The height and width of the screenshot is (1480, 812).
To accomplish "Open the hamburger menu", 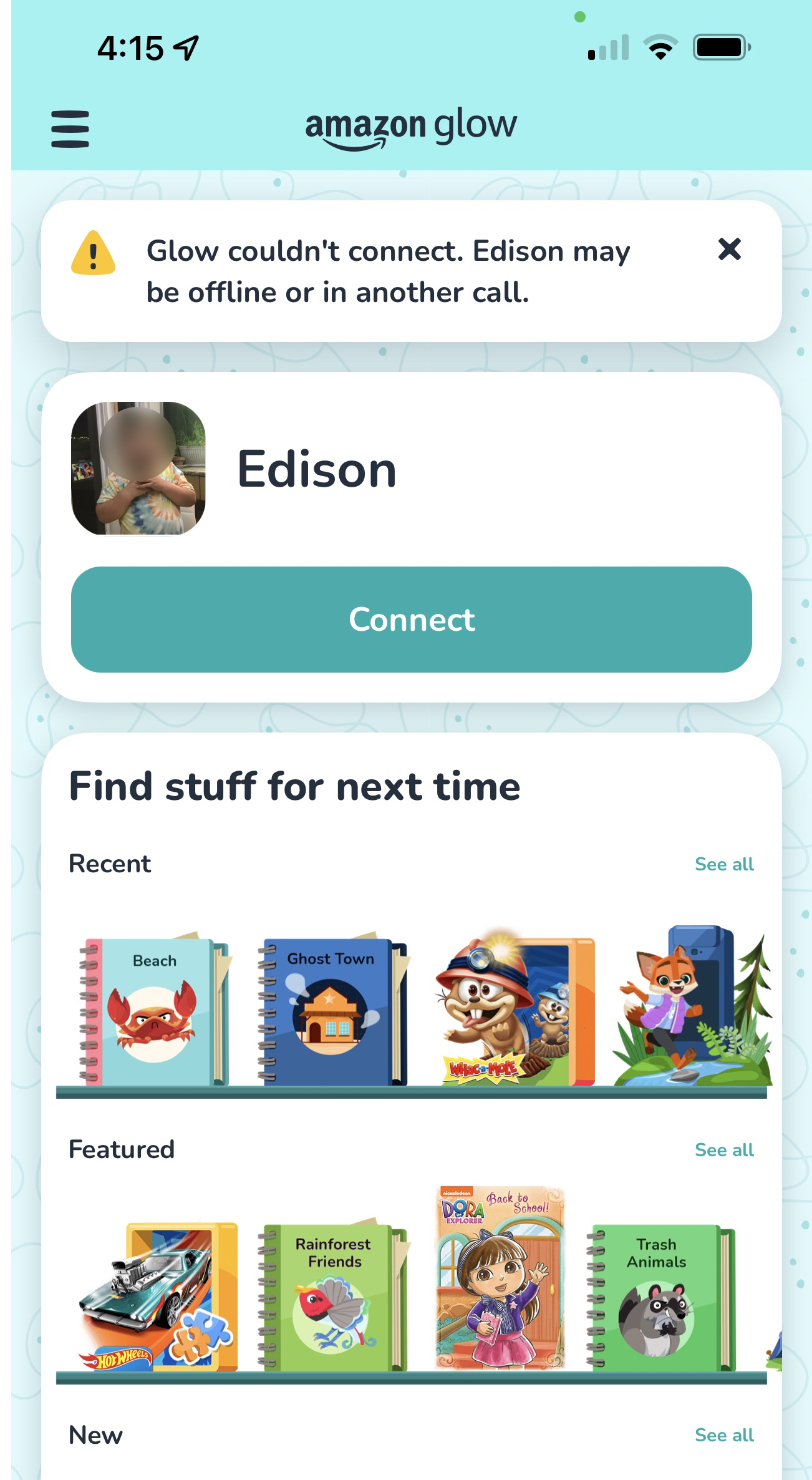I will coord(70,129).
